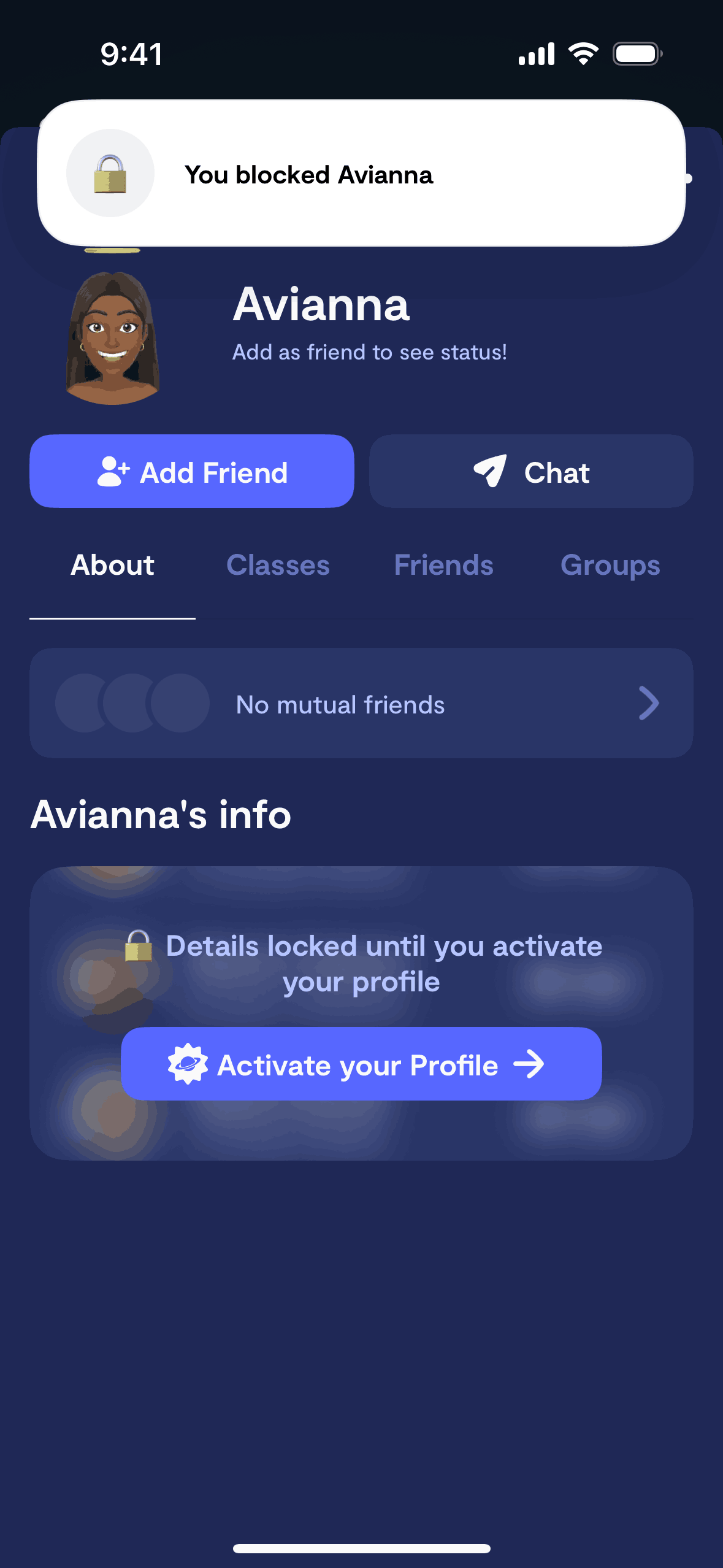Tap Activate your Profile button
This screenshot has width=723, height=1568.
coord(361,1064)
